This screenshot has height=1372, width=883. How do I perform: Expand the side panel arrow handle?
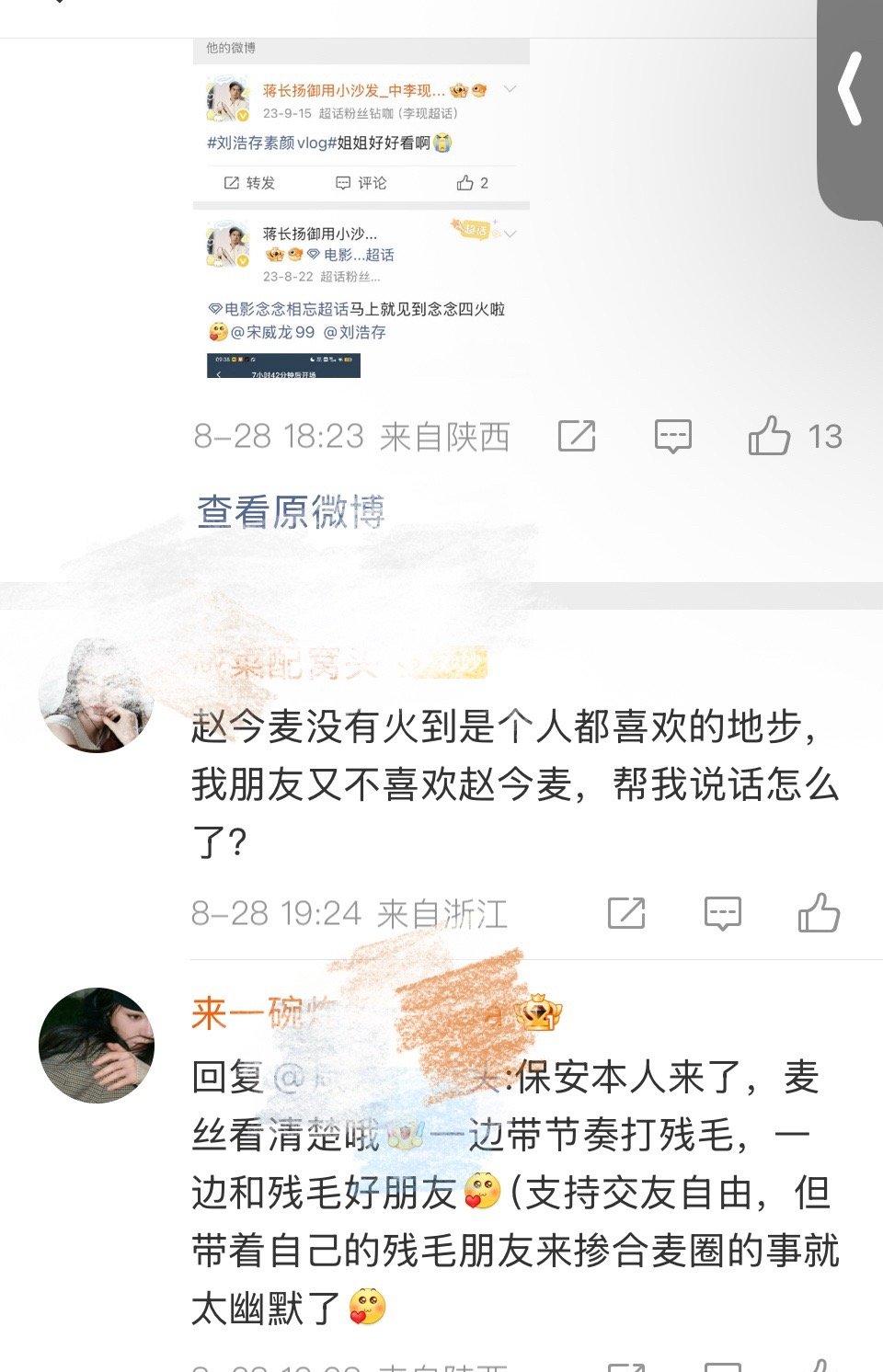click(x=851, y=89)
